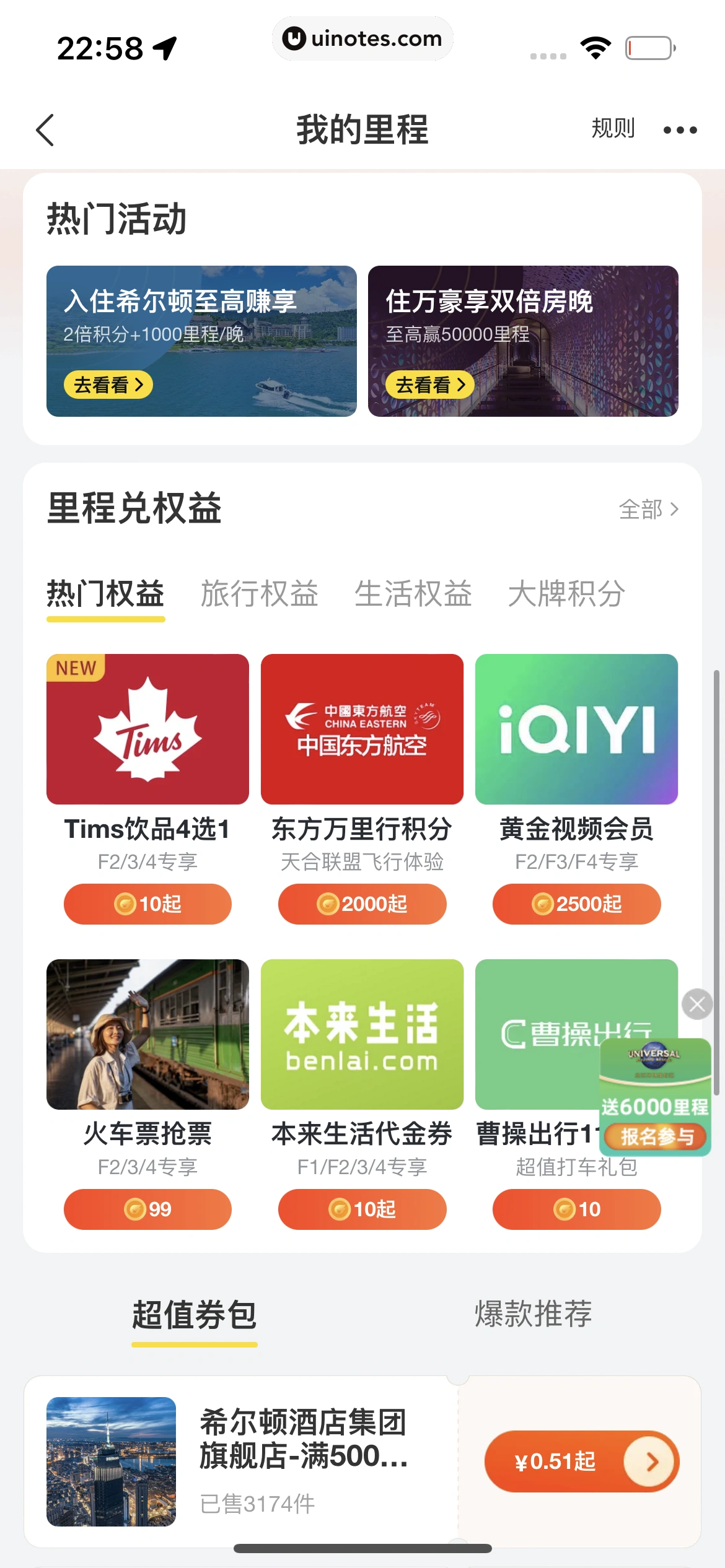Select the 超值券包 tab
This screenshot has height=1568, width=725.
coord(194,1315)
